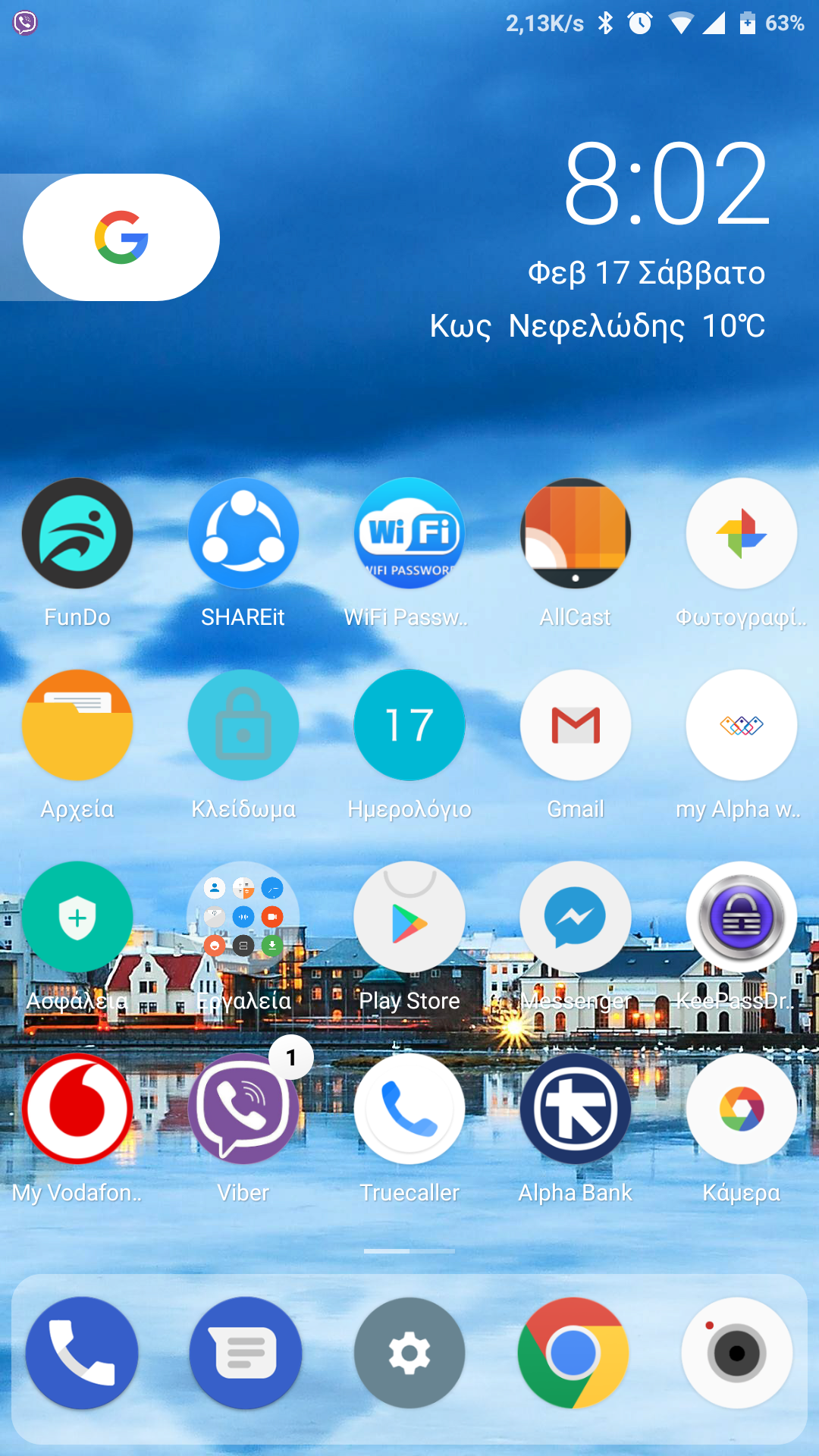Image resolution: width=819 pixels, height=1456 pixels.
Task: Open Messenger
Action: pos(576,917)
